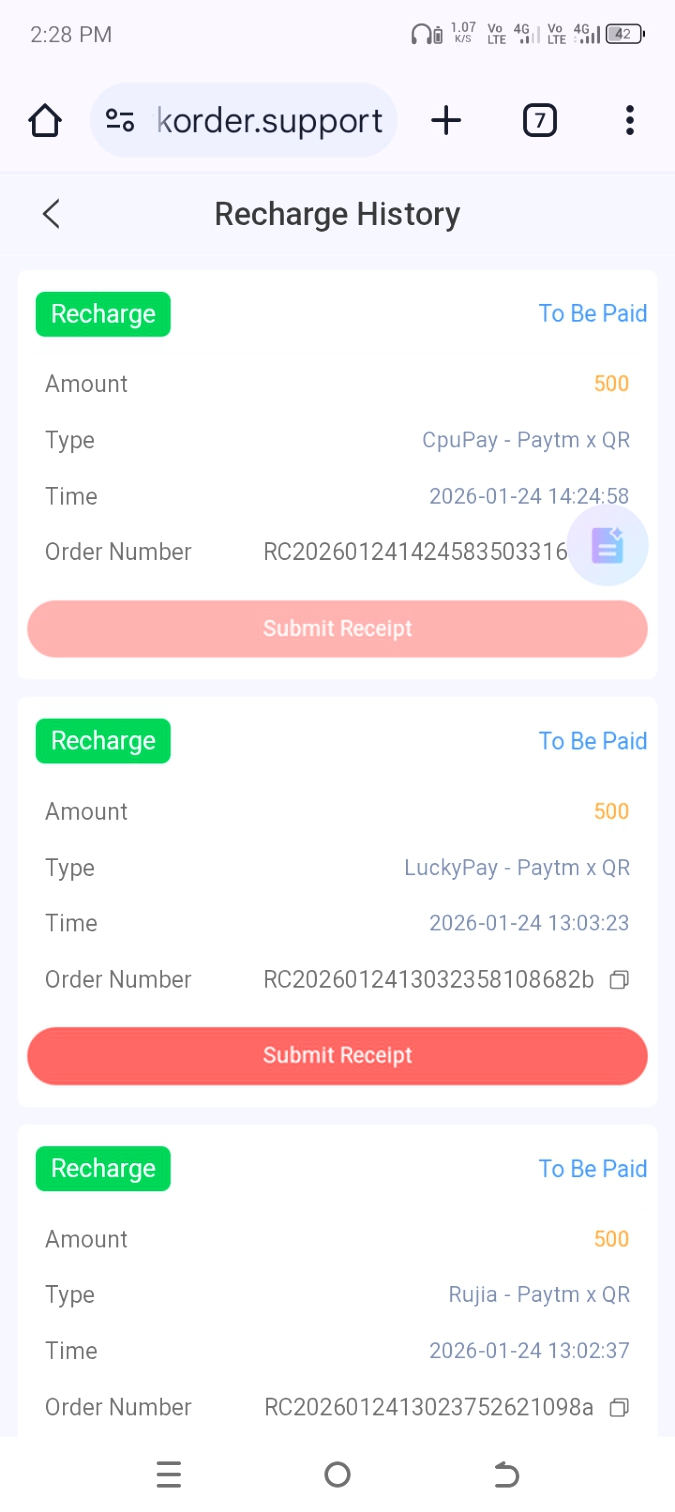Tap the system navigation back button
The height and width of the screenshot is (1512, 675).
(507, 1474)
